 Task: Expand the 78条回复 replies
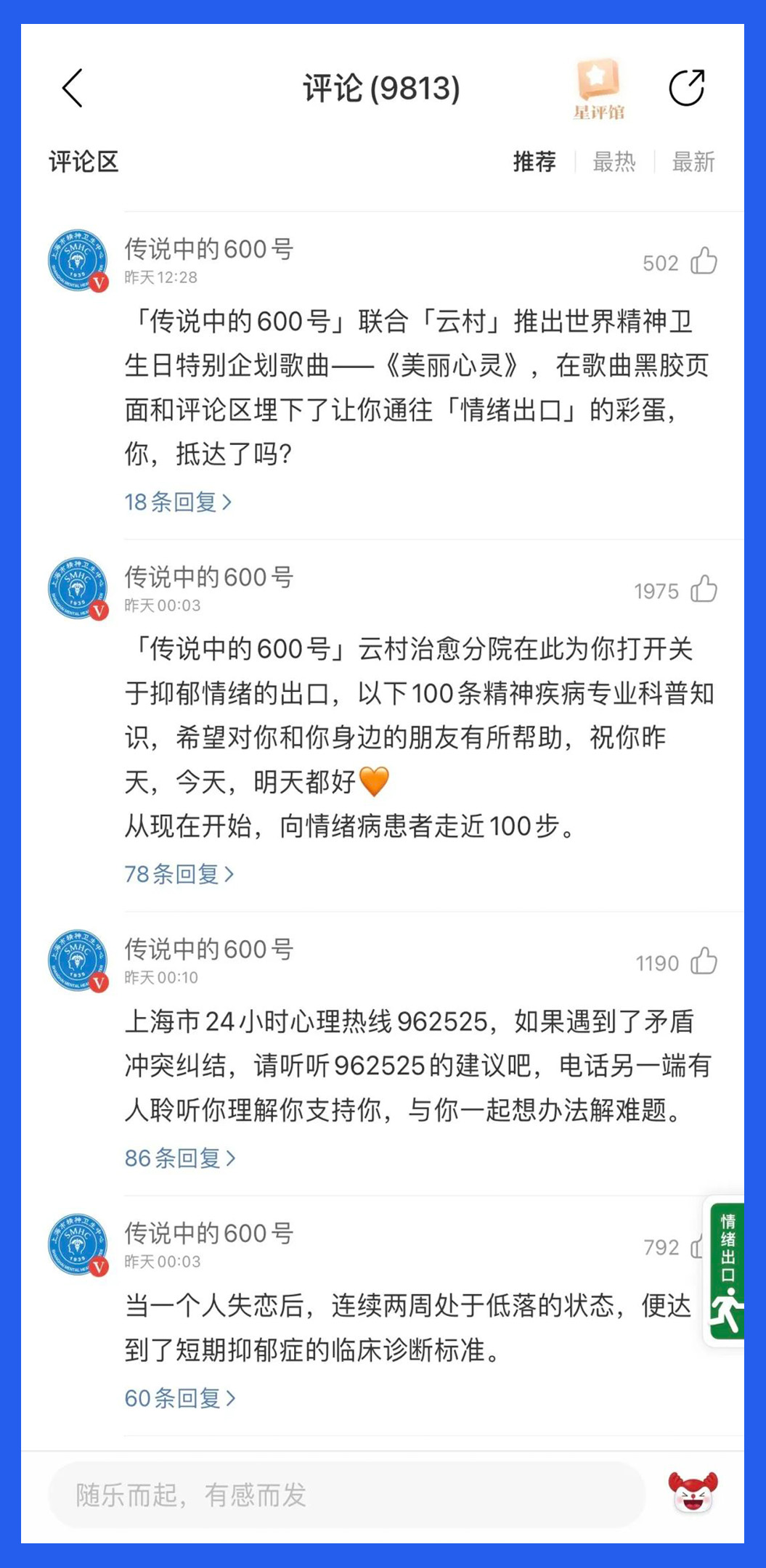(179, 874)
